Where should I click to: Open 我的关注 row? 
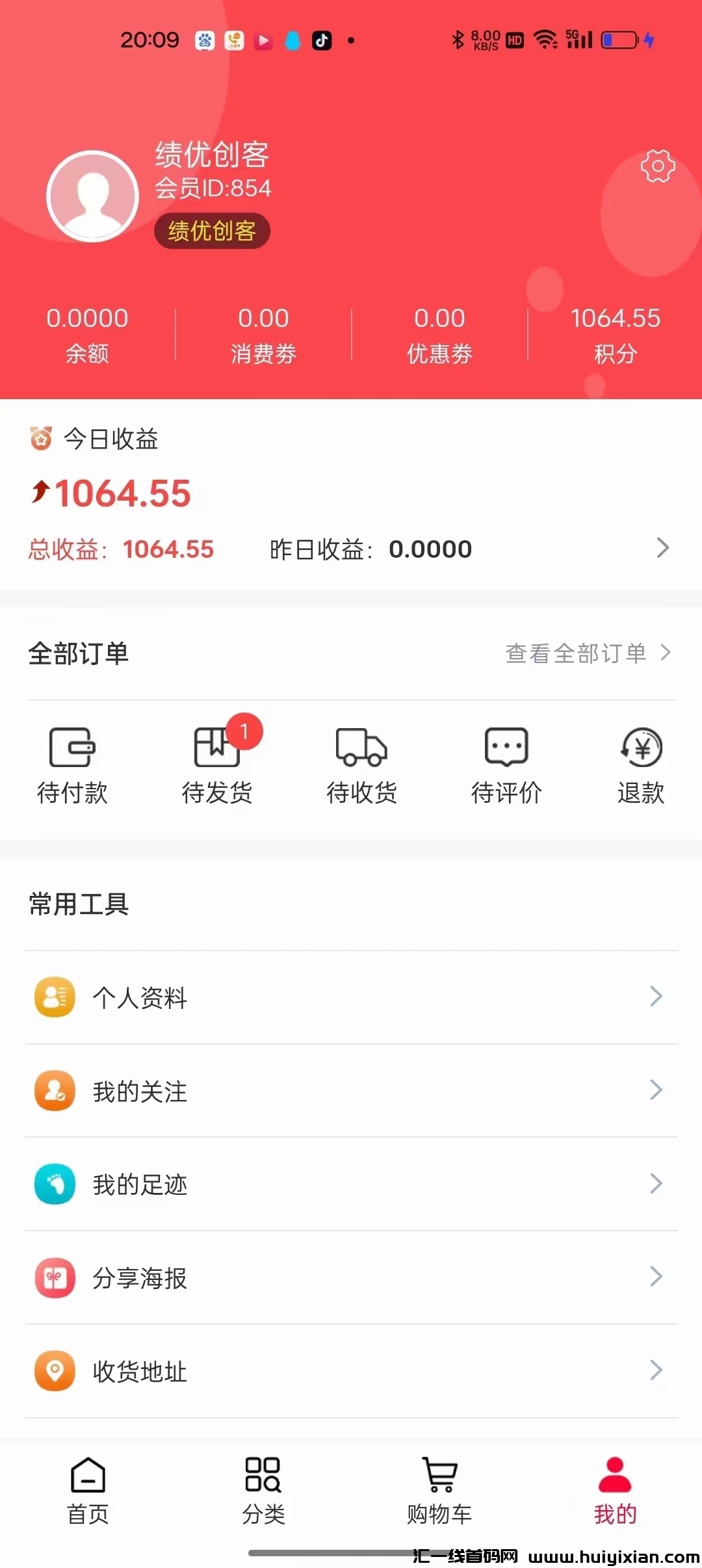(351, 1091)
